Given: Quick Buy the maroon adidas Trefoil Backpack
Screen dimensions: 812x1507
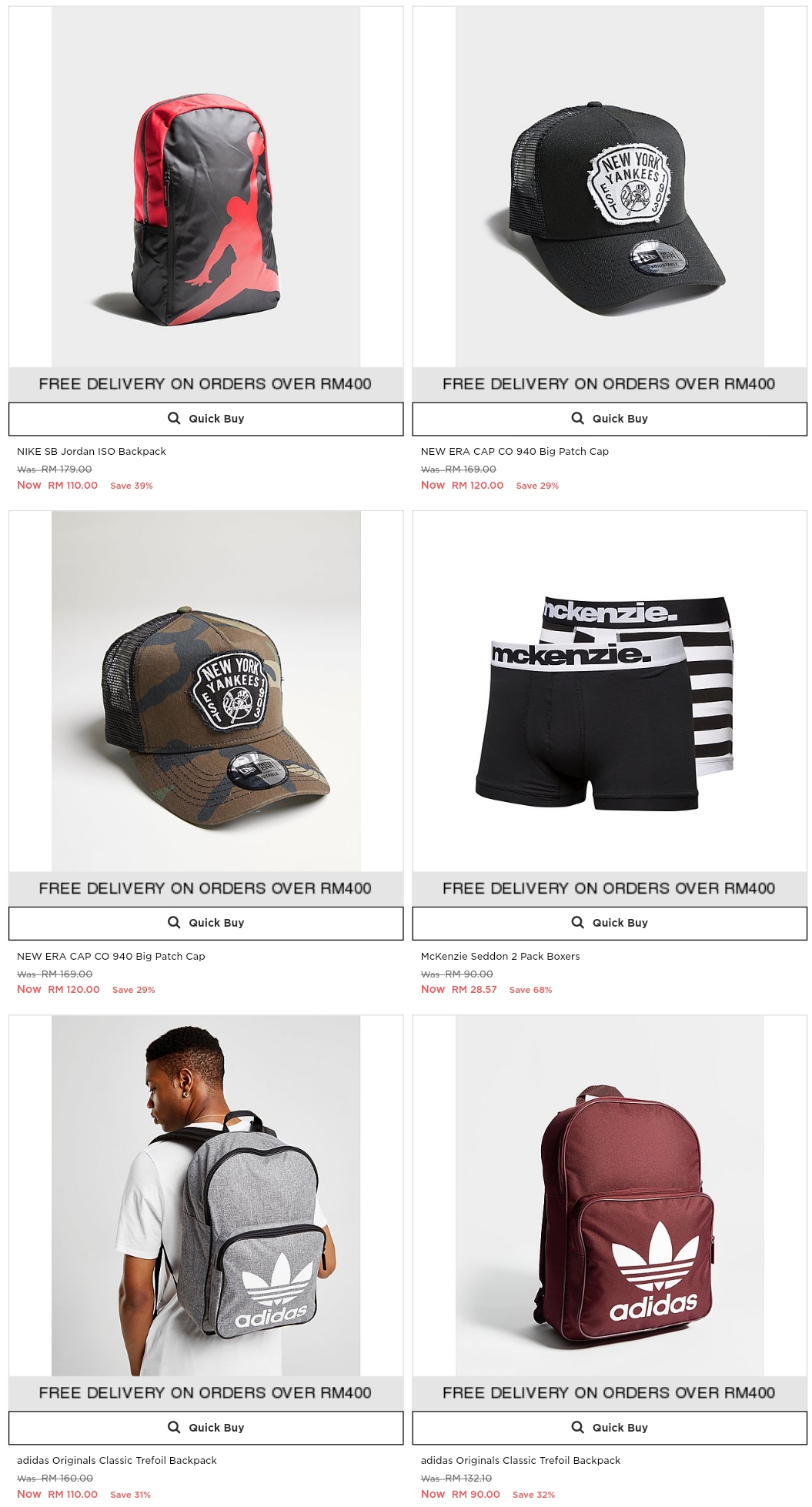Looking at the screenshot, I should tap(609, 1428).
